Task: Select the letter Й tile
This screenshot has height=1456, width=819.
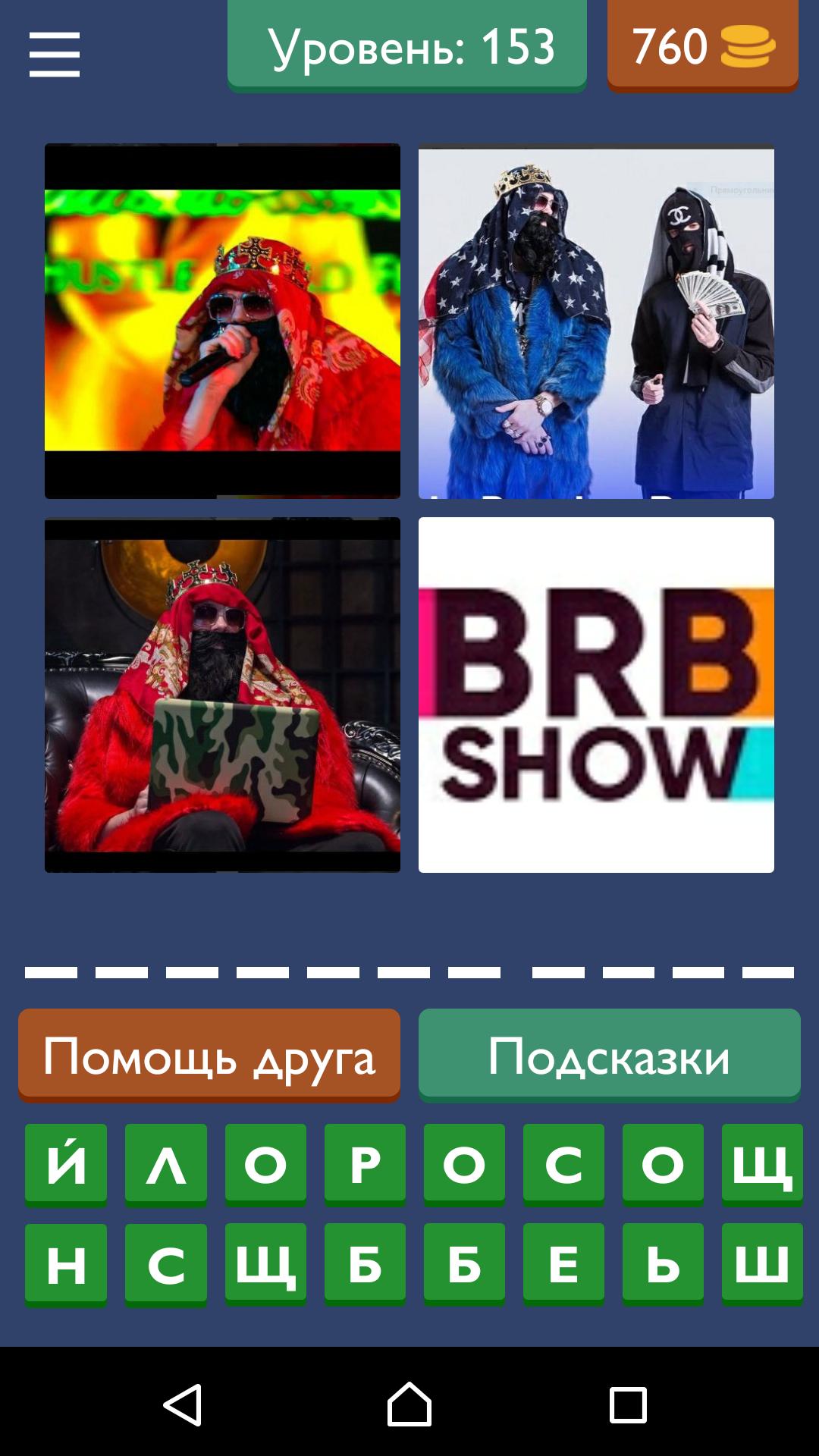Action: coord(66,1164)
